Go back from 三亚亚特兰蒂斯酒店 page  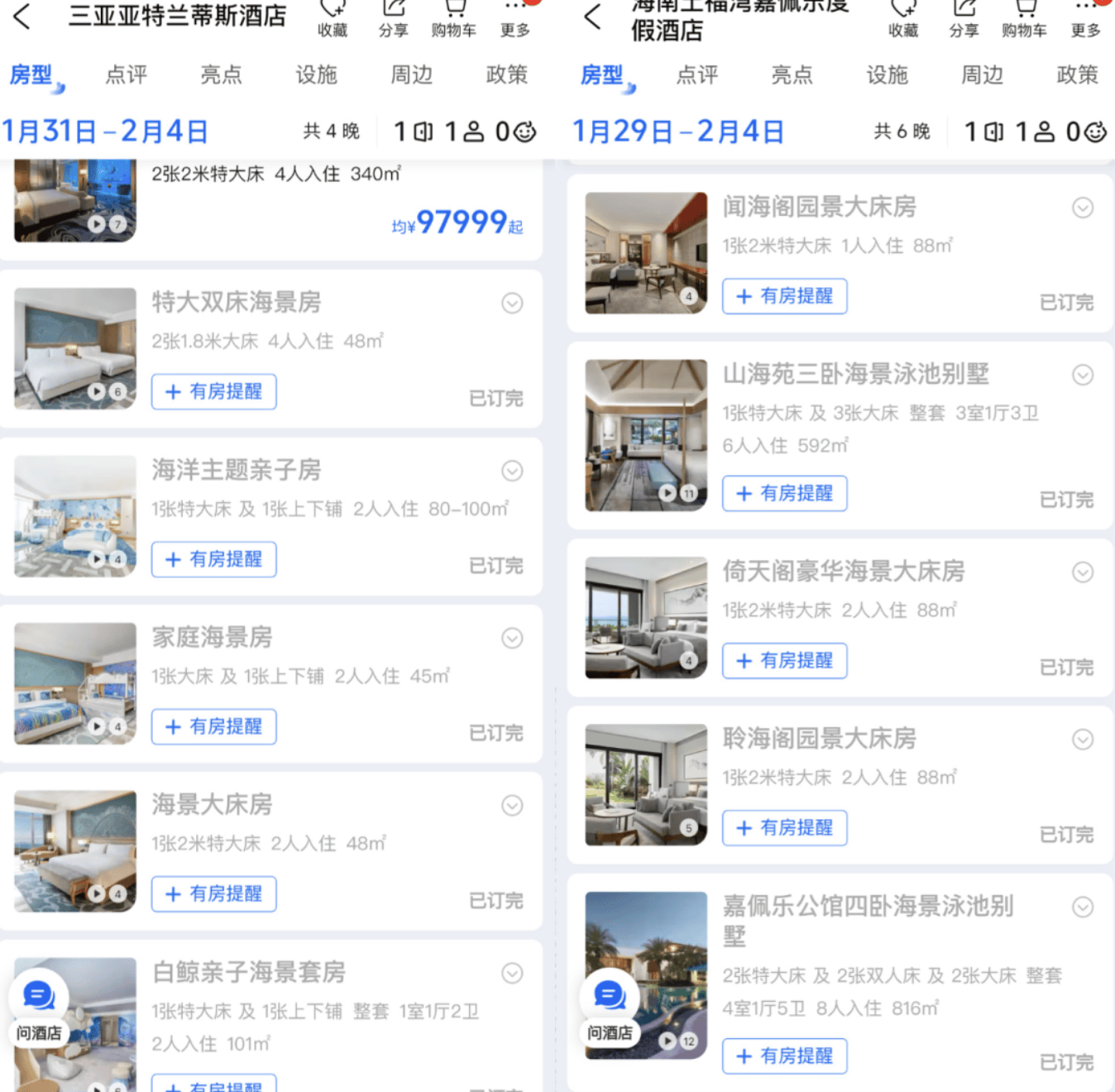coord(22,16)
